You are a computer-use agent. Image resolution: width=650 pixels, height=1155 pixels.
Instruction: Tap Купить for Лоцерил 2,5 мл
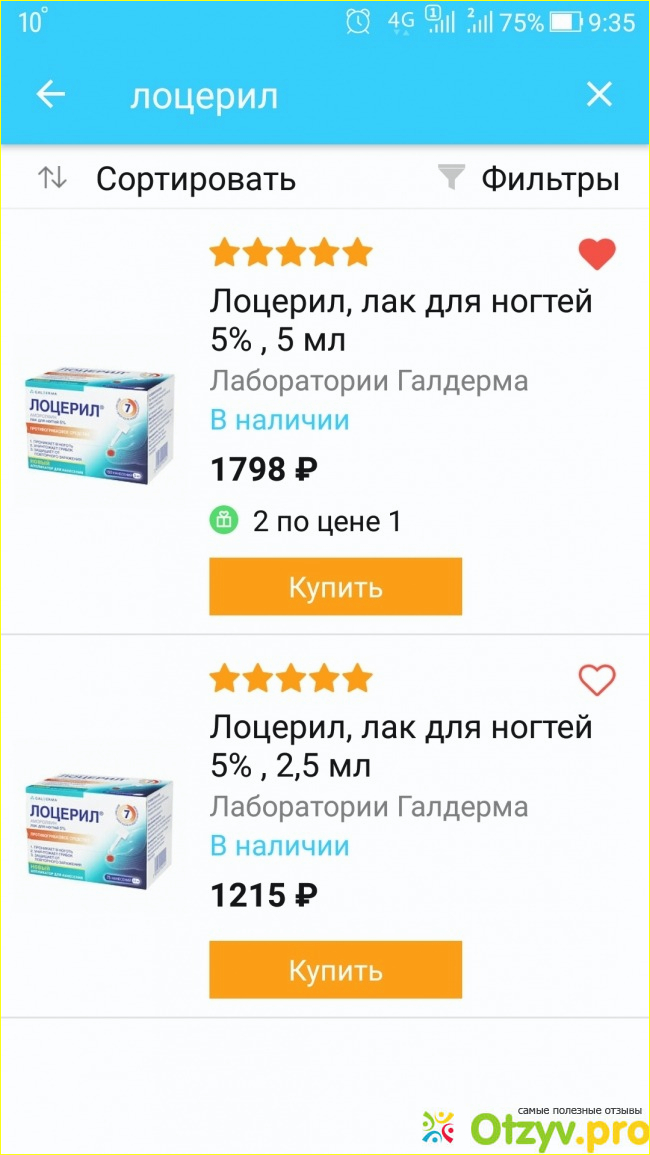click(x=335, y=970)
